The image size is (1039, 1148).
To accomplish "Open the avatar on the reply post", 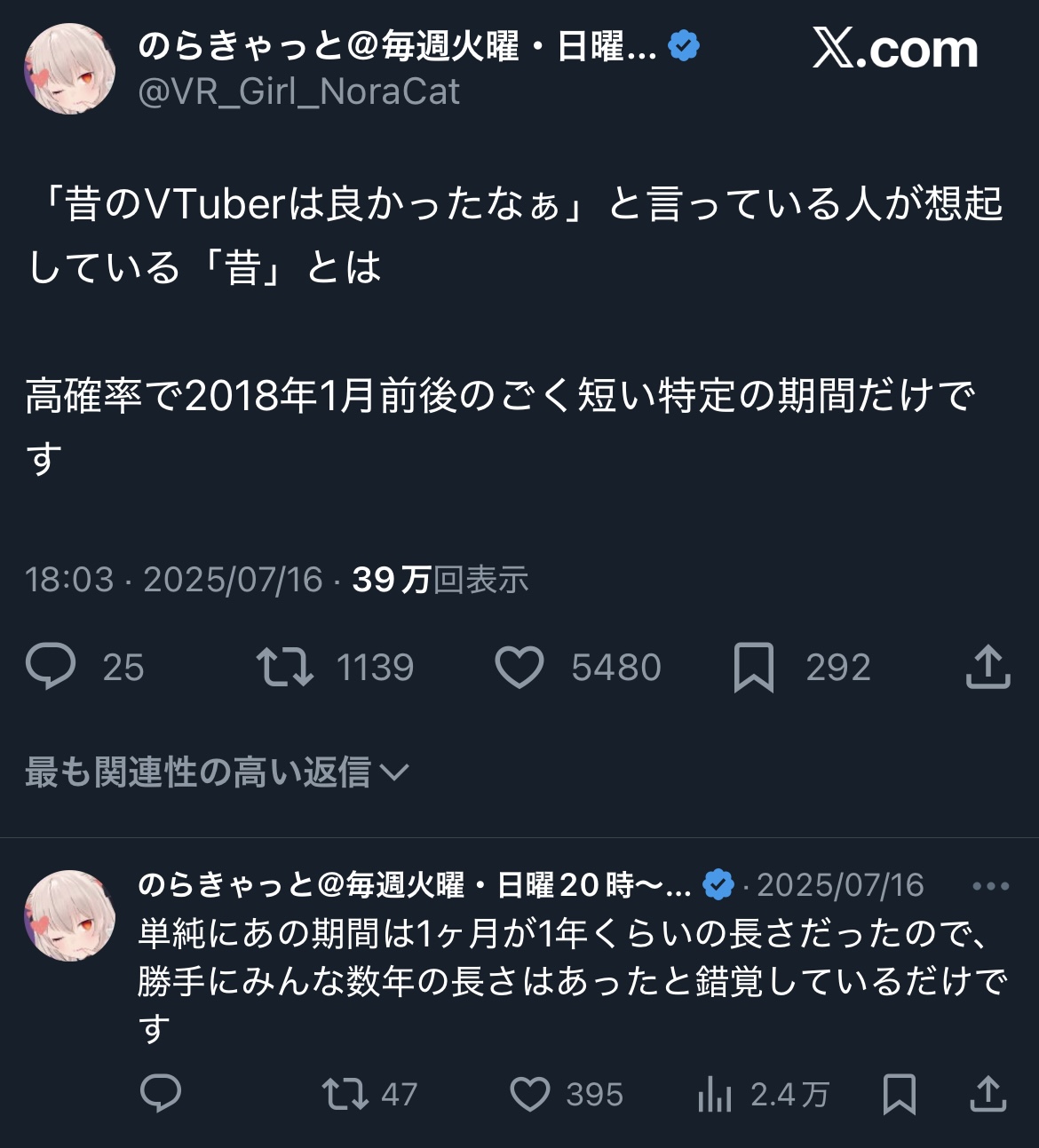I will 69,915.
